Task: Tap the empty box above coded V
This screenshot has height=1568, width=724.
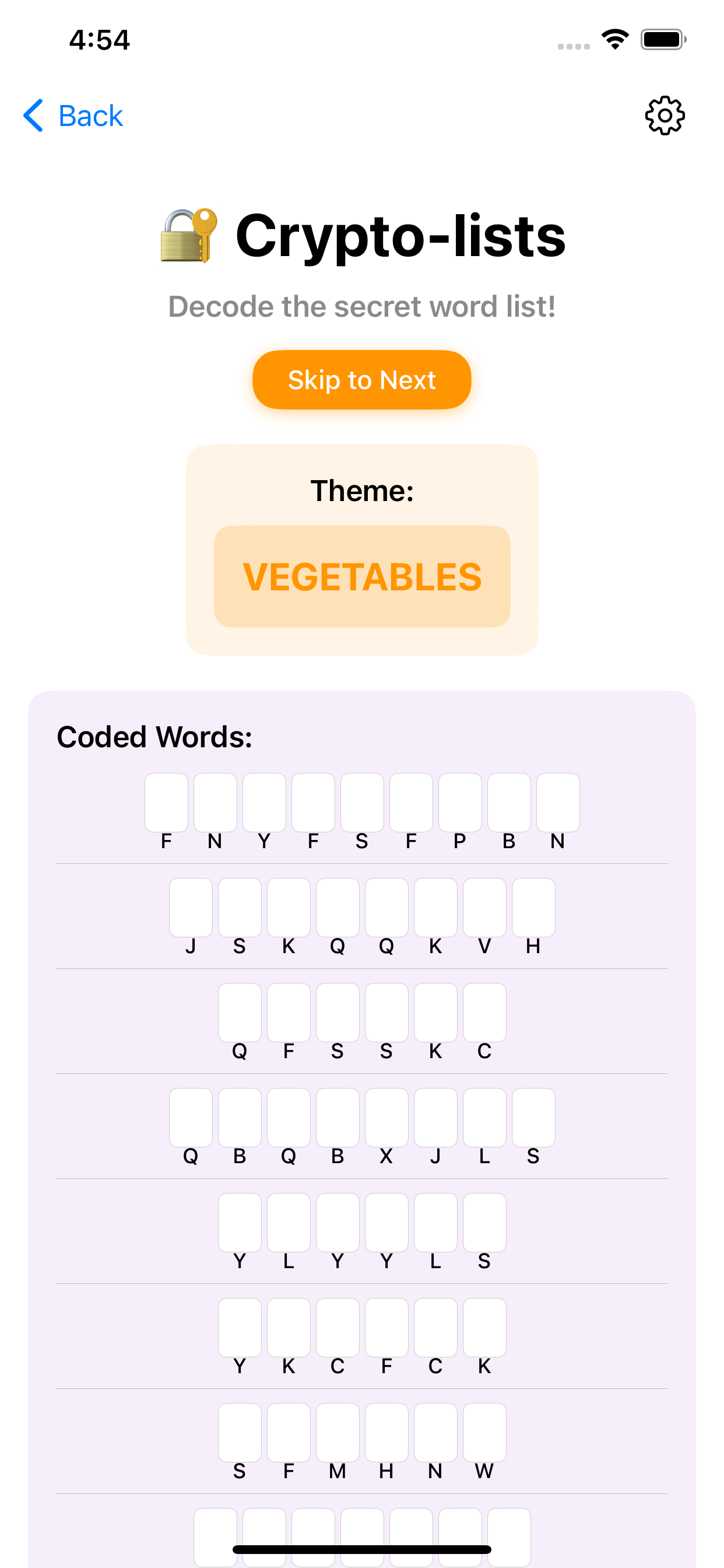Action: [x=484, y=907]
